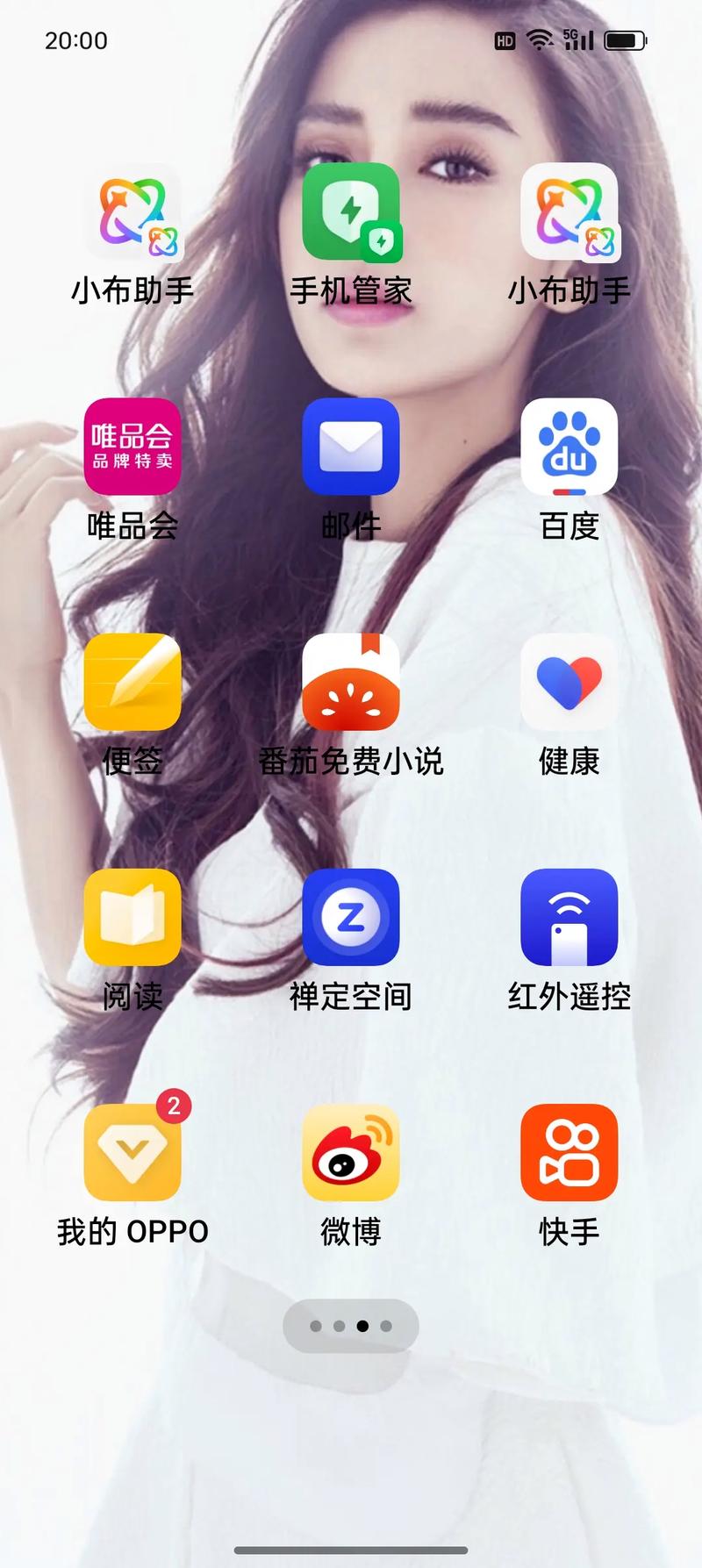This screenshot has width=702, height=1568.
Task: Open the 唯品会 shopping app
Action: pos(133,447)
